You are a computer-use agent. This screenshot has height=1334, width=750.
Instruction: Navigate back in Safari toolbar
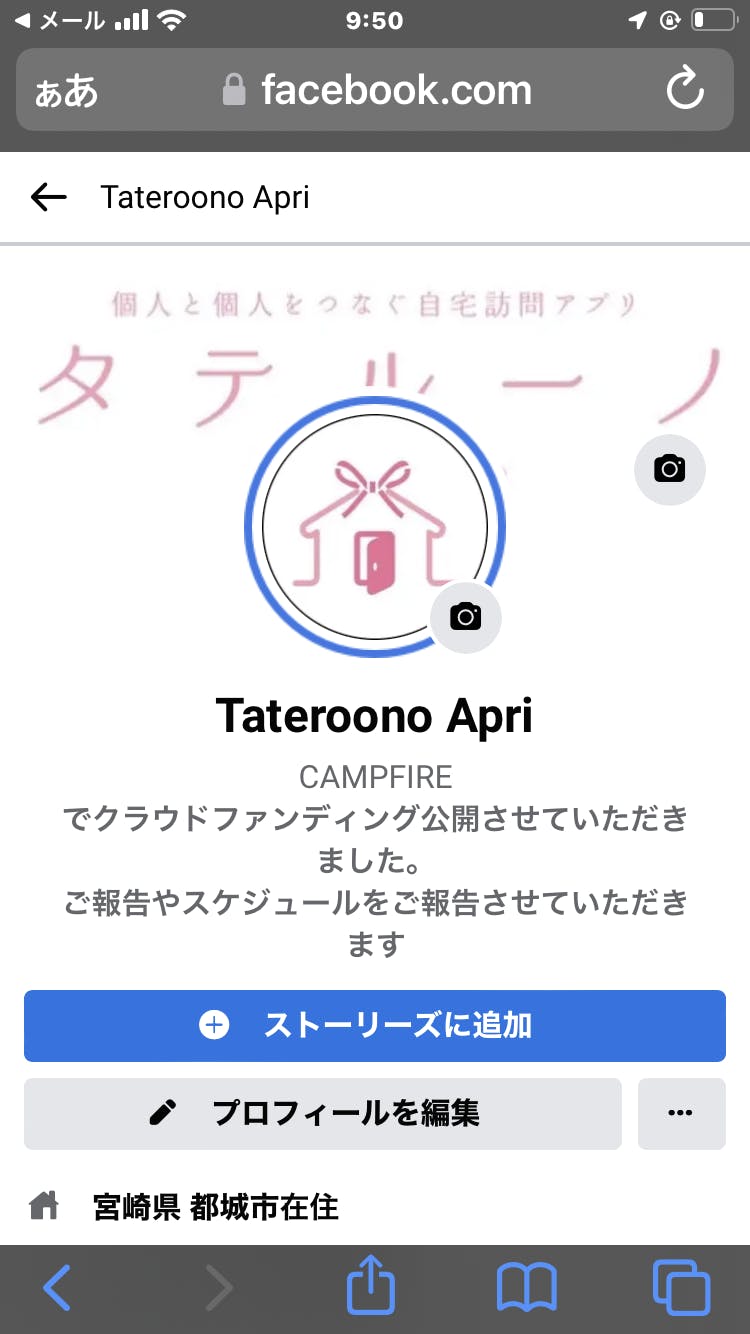click(x=57, y=1287)
